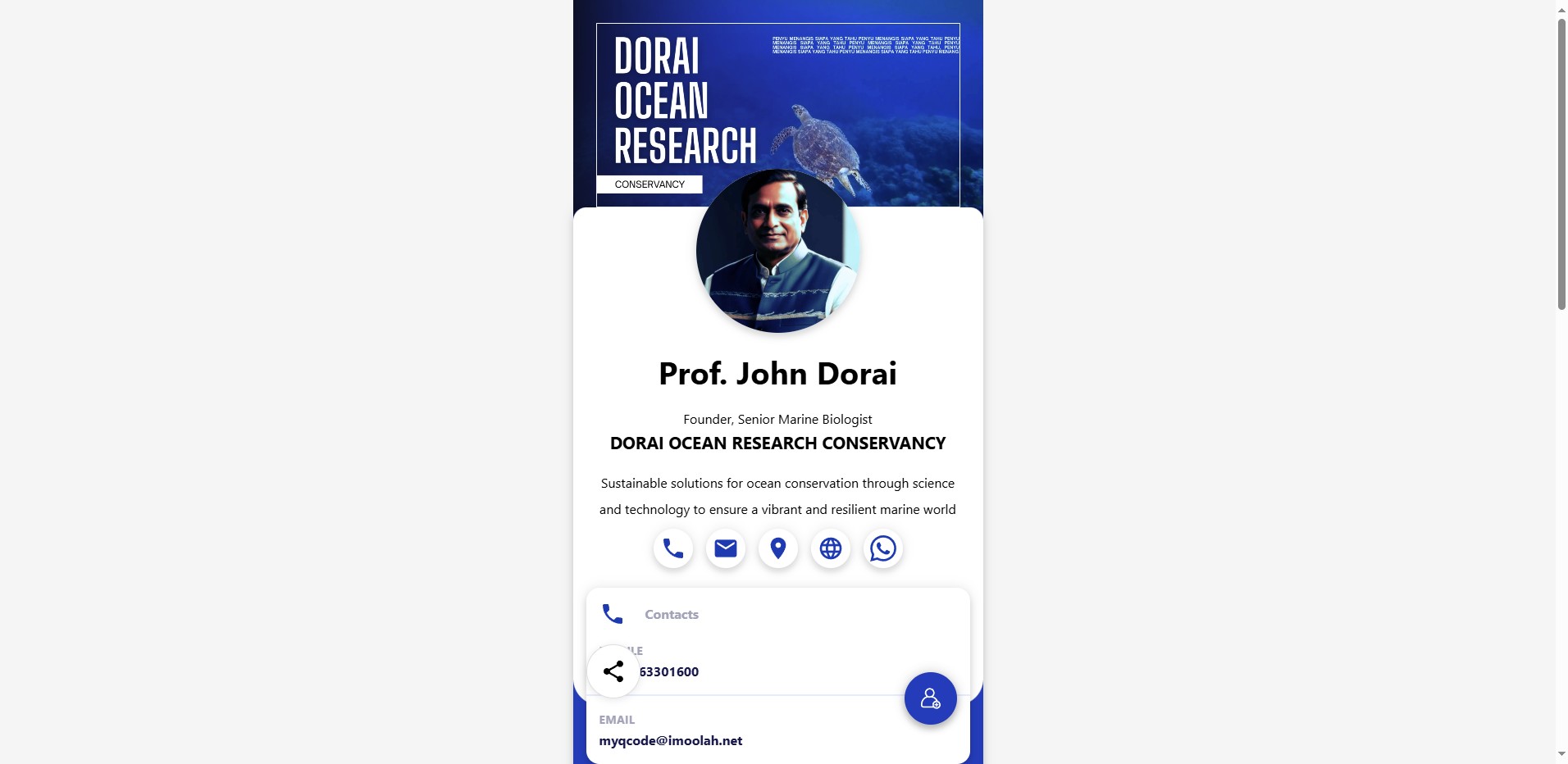Tap the email myqcode@imoolah.net
The width and height of the screenshot is (1568, 764).
point(671,740)
